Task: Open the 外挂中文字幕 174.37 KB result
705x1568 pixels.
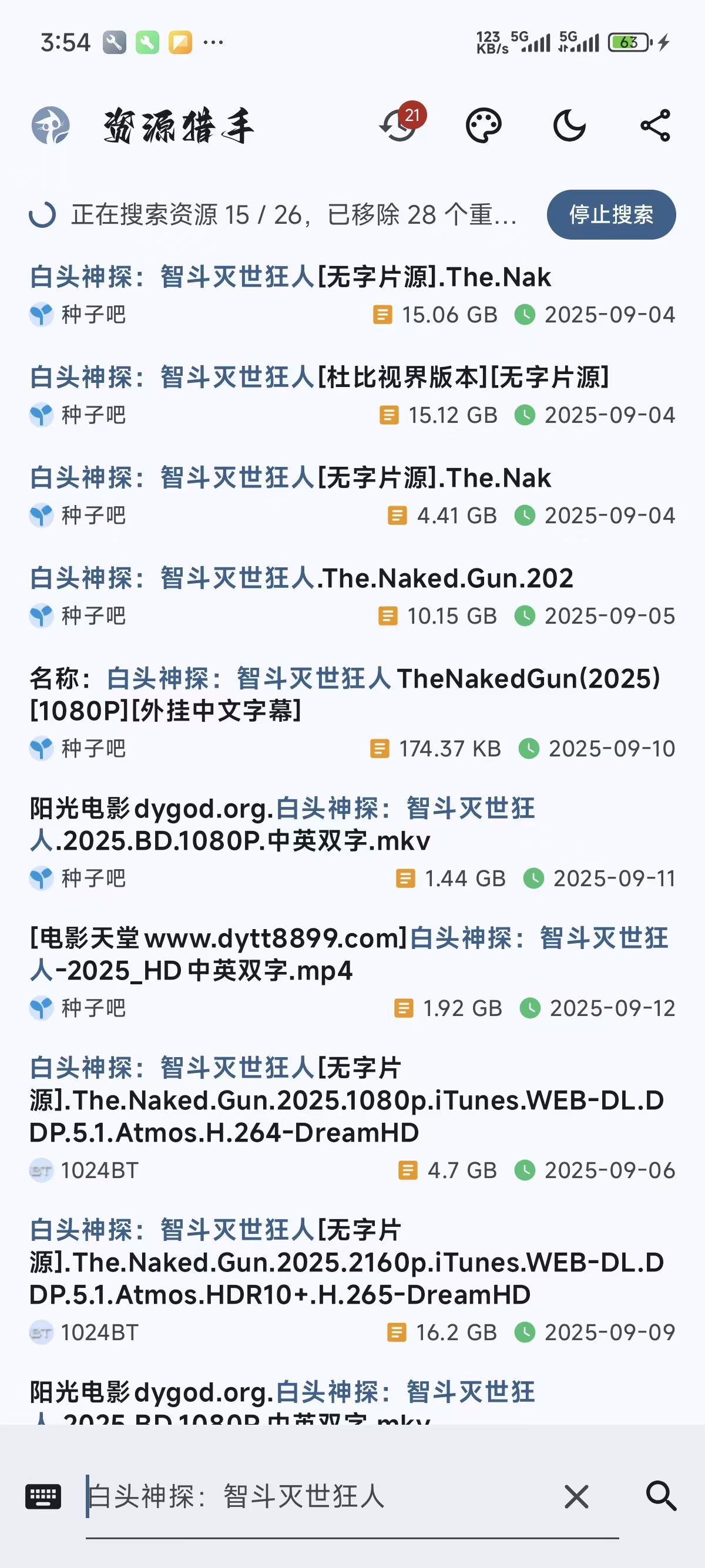Action: coord(345,695)
